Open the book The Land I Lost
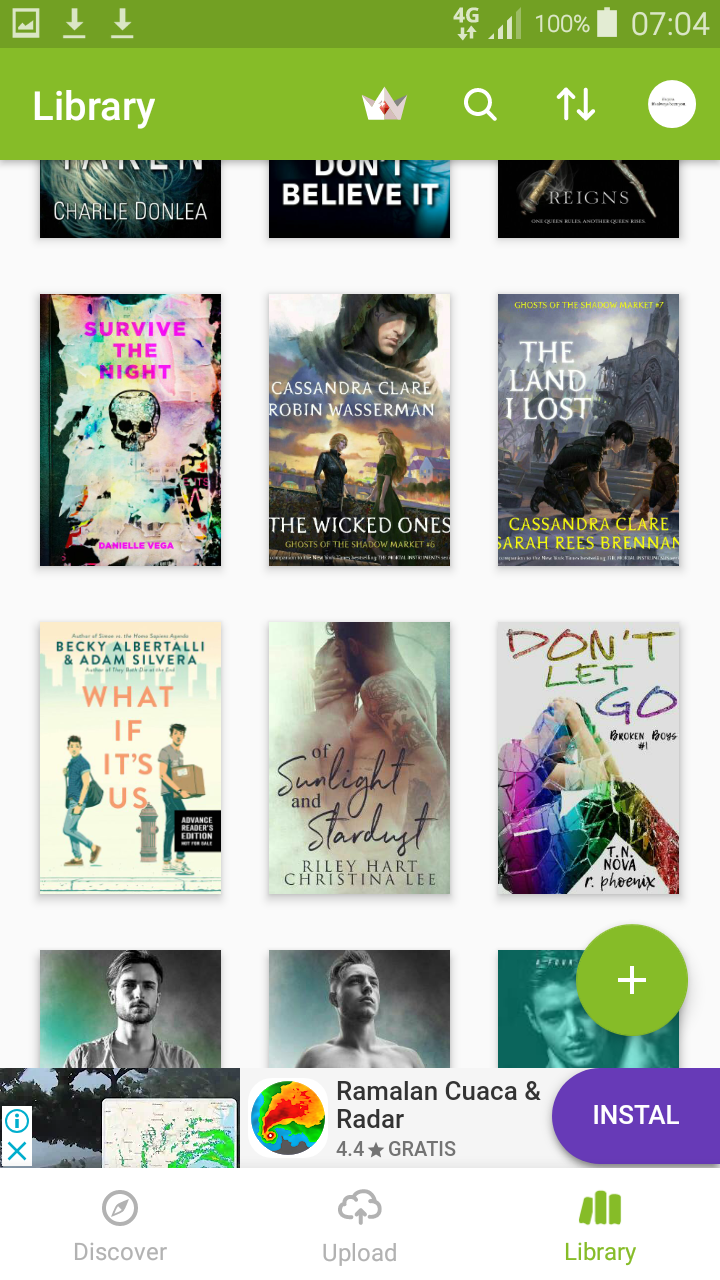The image size is (720, 1280). coord(588,430)
